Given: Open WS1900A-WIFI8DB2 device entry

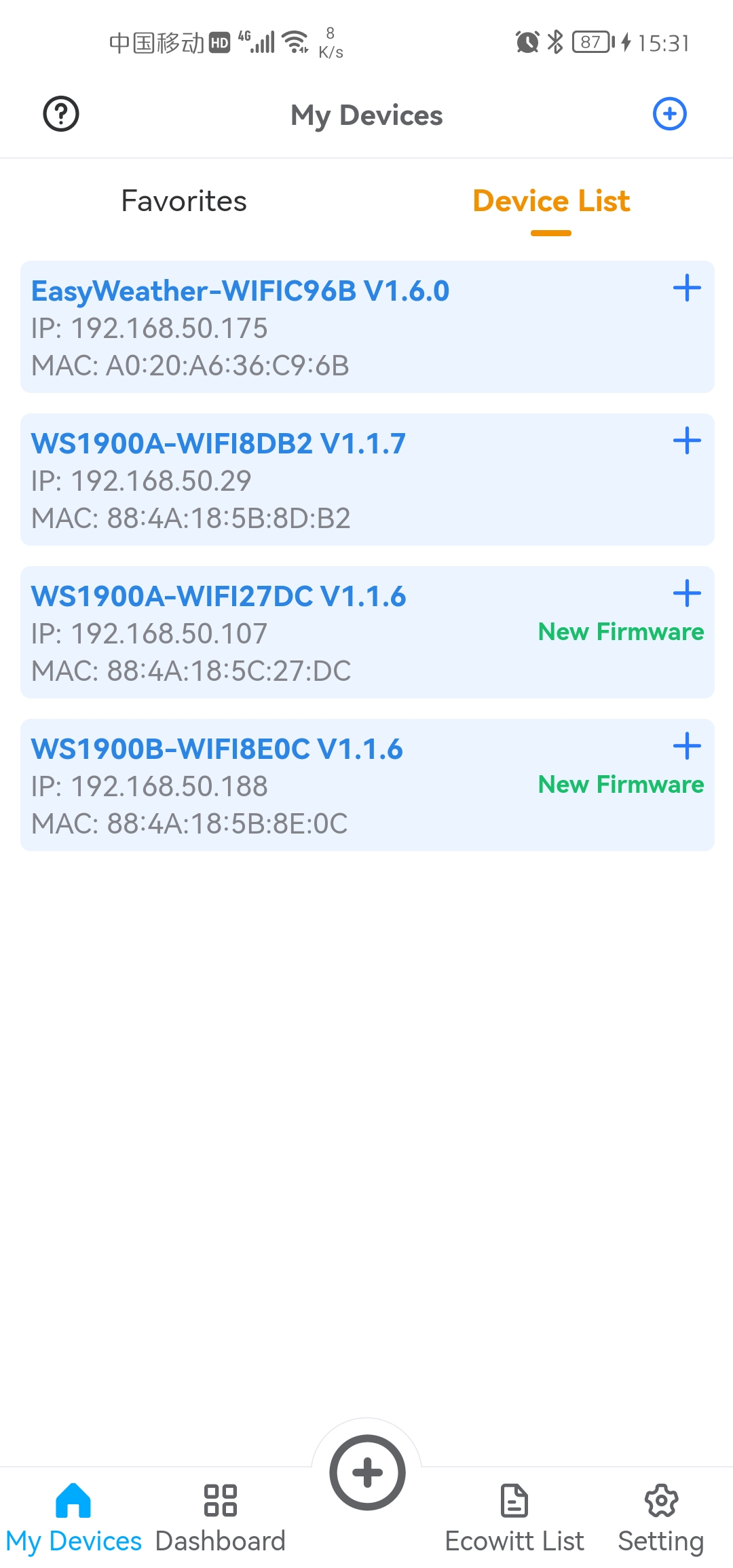Looking at the screenshot, I should tap(367, 480).
